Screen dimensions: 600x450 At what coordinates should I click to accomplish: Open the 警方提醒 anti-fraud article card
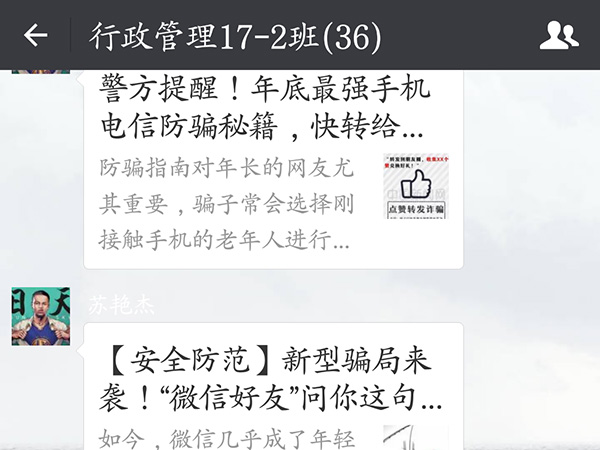272,165
